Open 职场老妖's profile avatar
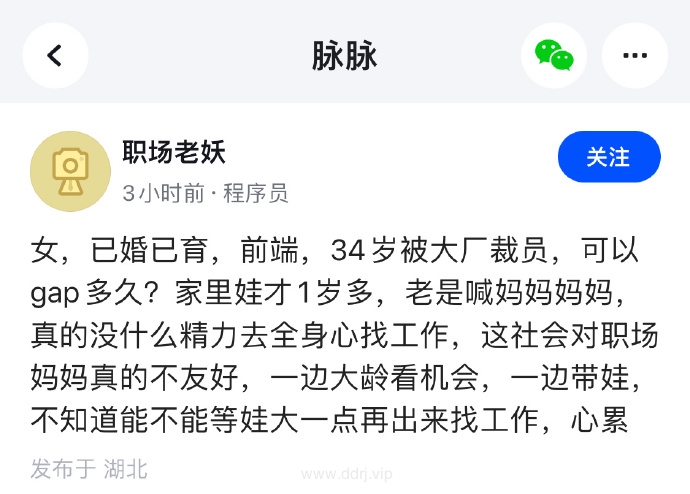The width and height of the screenshot is (690, 494). (70, 171)
